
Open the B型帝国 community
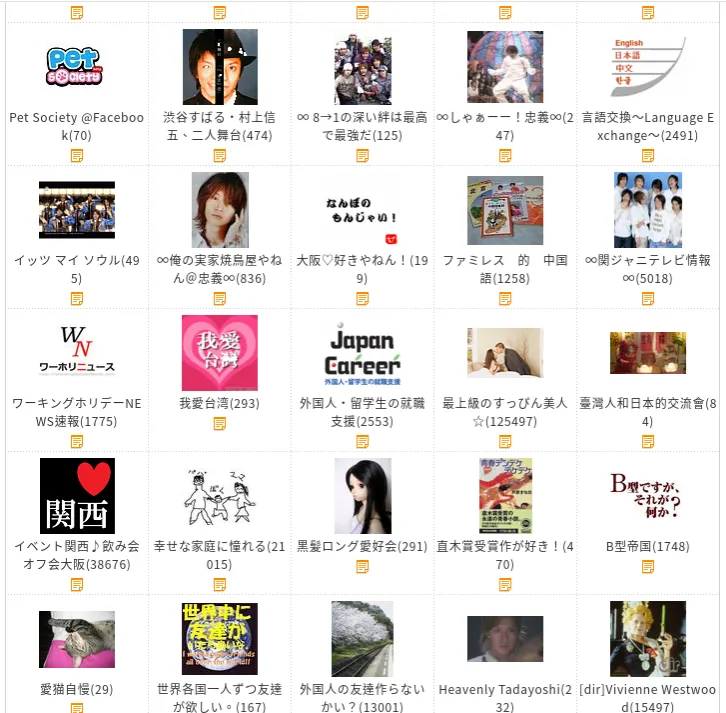click(x=648, y=495)
